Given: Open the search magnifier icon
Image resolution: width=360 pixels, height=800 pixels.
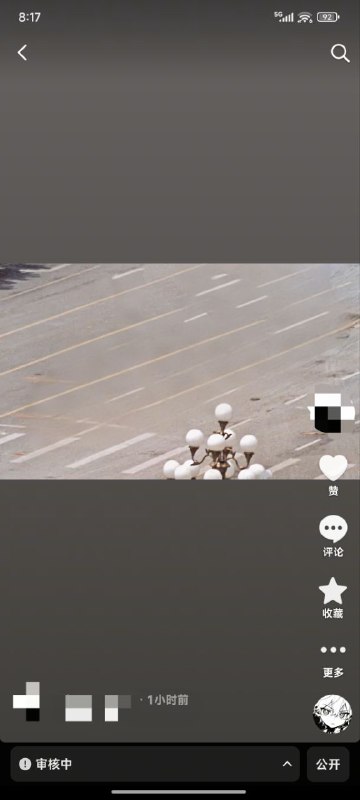Looking at the screenshot, I should (x=340, y=53).
